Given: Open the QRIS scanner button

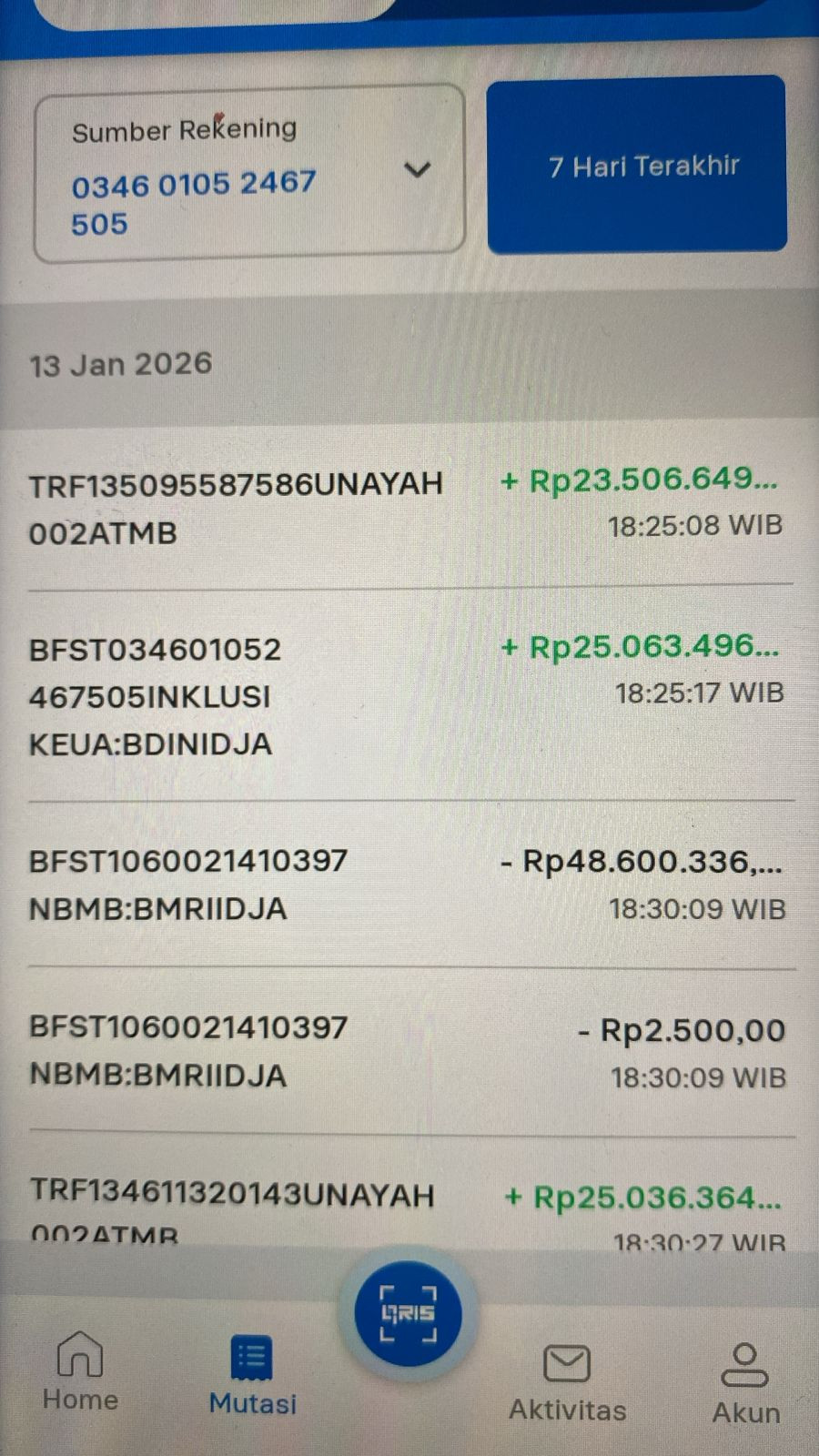Looking at the screenshot, I should pyautogui.click(x=408, y=1312).
